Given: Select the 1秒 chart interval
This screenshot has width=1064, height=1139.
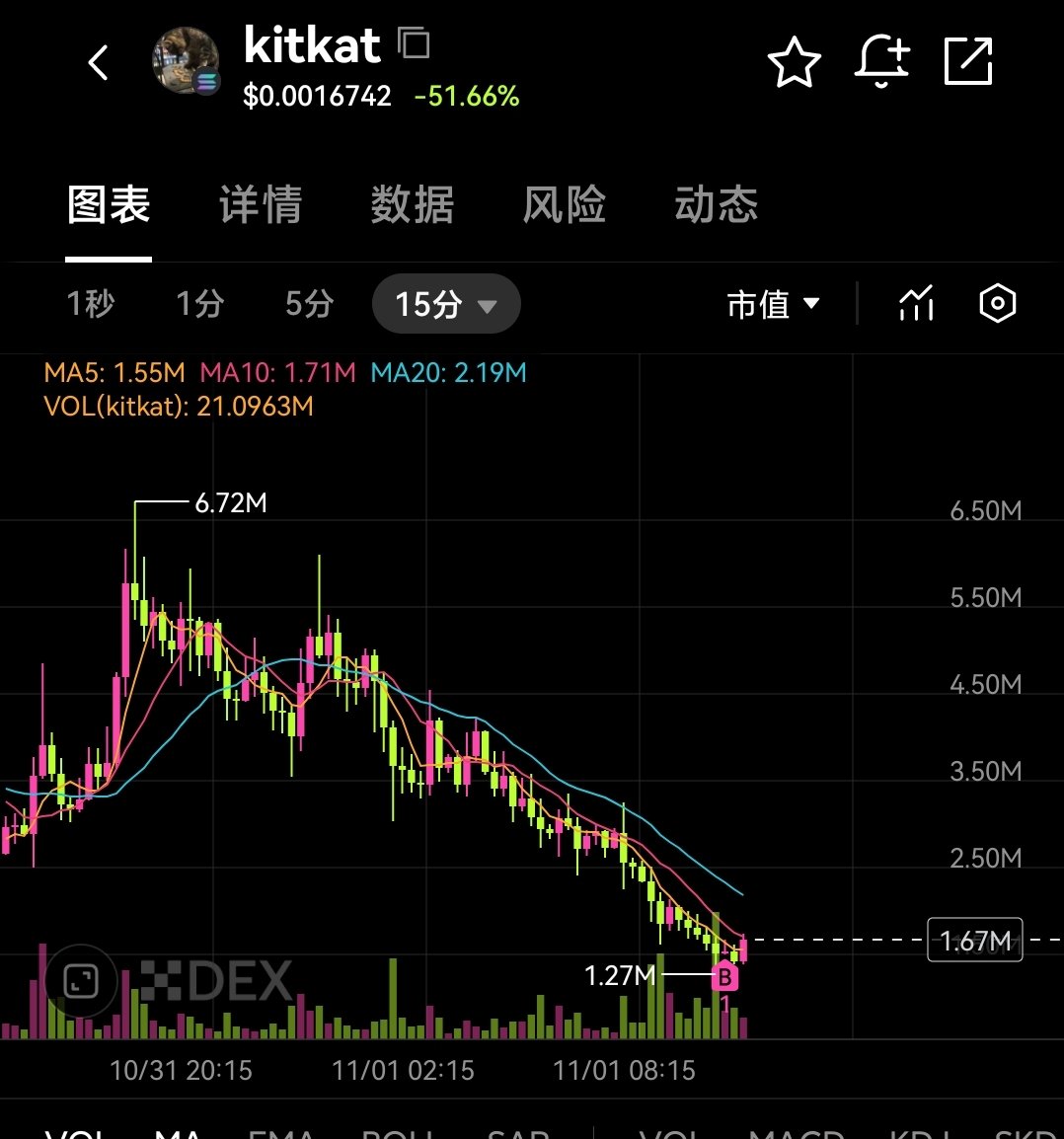Looking at the screenshot, I should 90,304.
